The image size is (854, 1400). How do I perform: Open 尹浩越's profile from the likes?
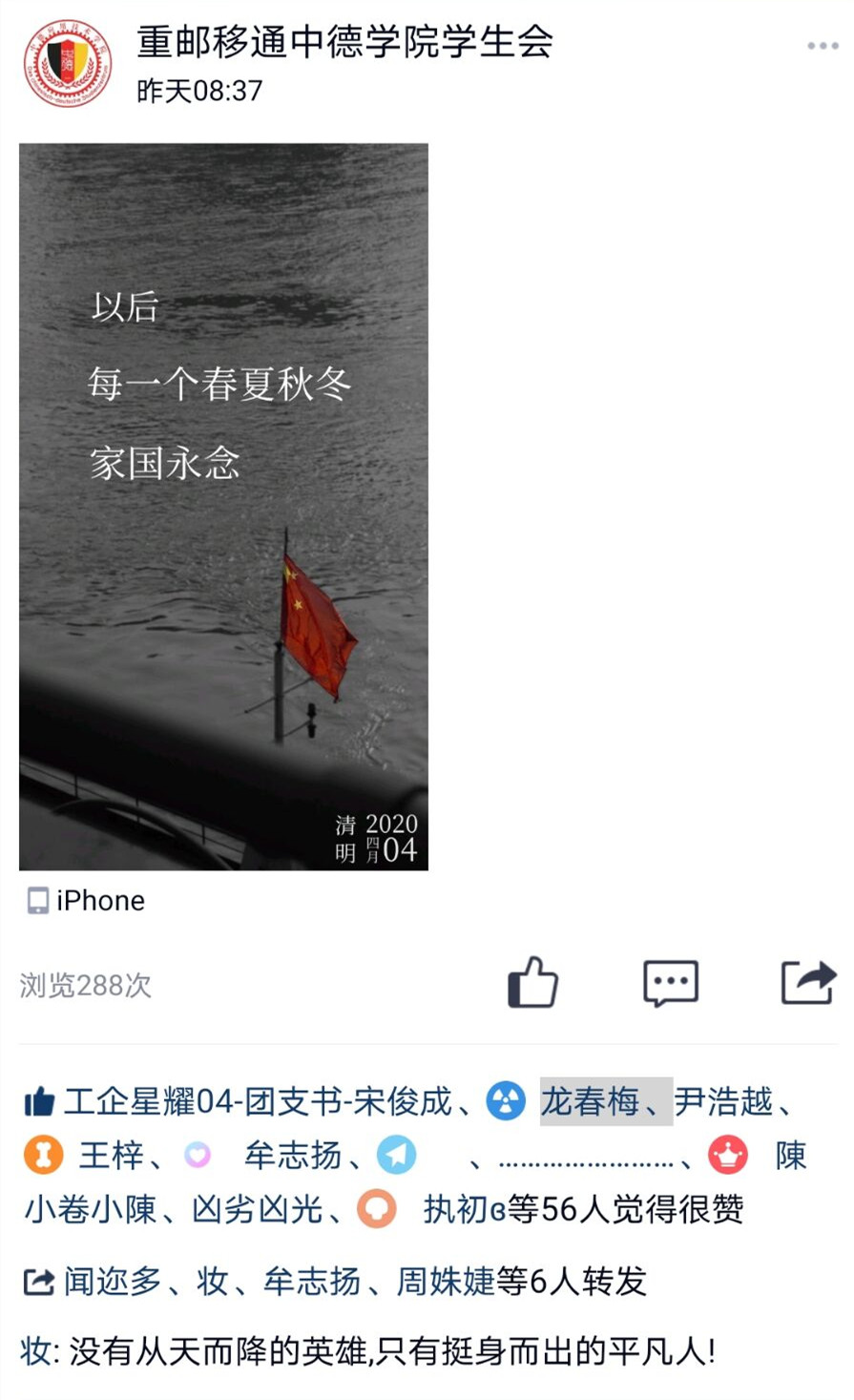tap(722, 1102)
